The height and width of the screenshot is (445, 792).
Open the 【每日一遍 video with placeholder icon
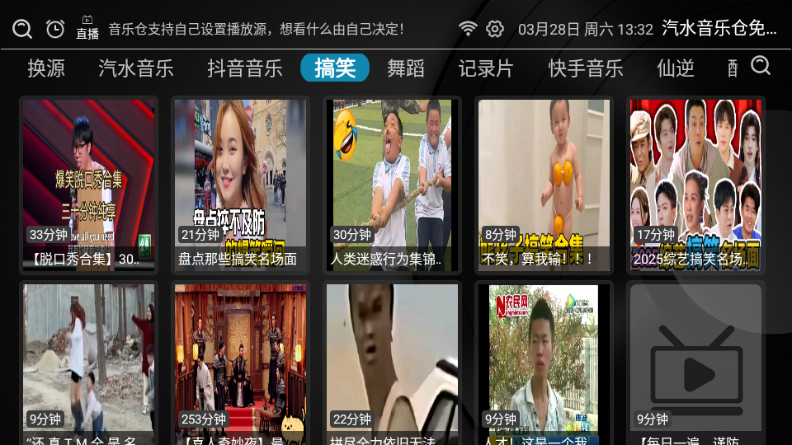pyautogui.click(x=695, y=362)
